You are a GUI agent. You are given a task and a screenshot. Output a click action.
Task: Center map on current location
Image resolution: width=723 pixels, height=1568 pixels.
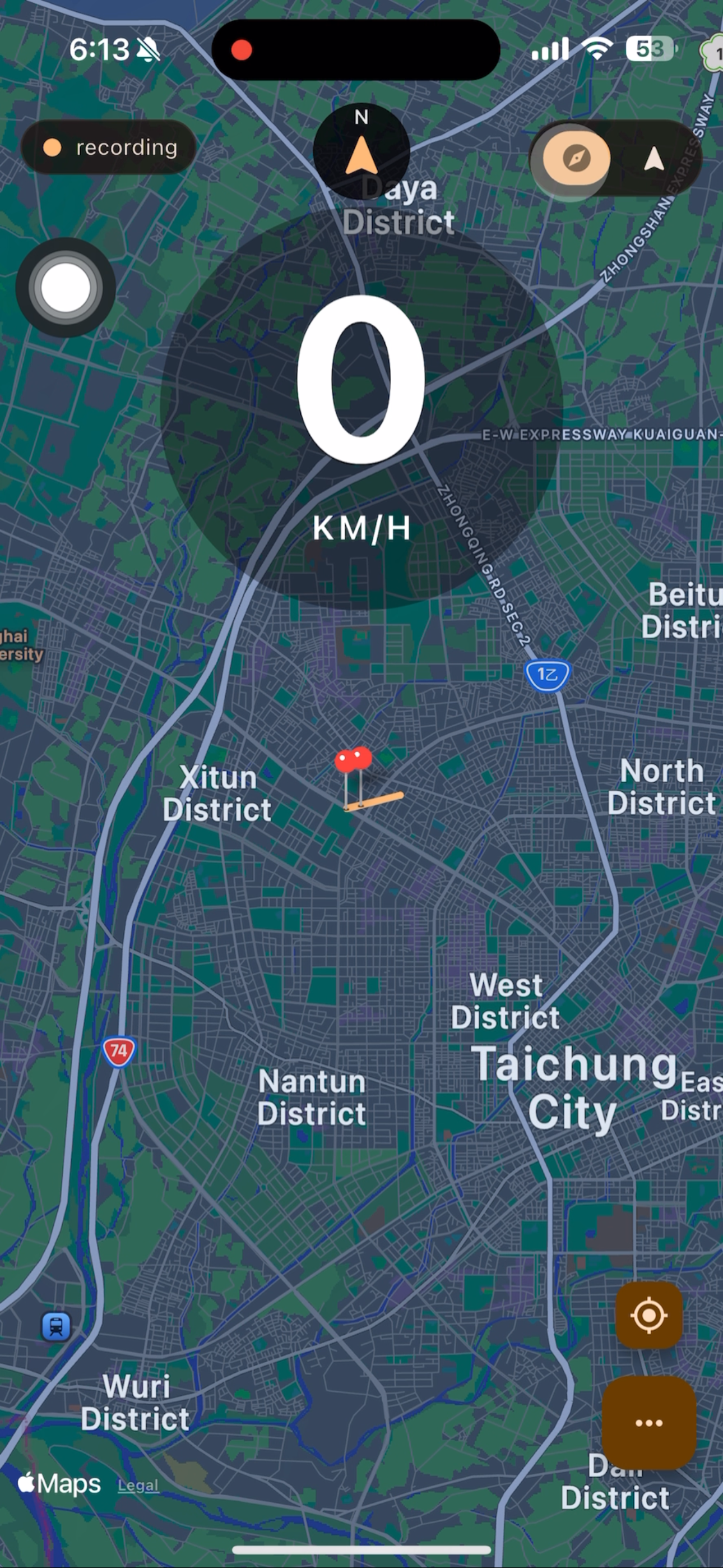tap(648, 1316)
